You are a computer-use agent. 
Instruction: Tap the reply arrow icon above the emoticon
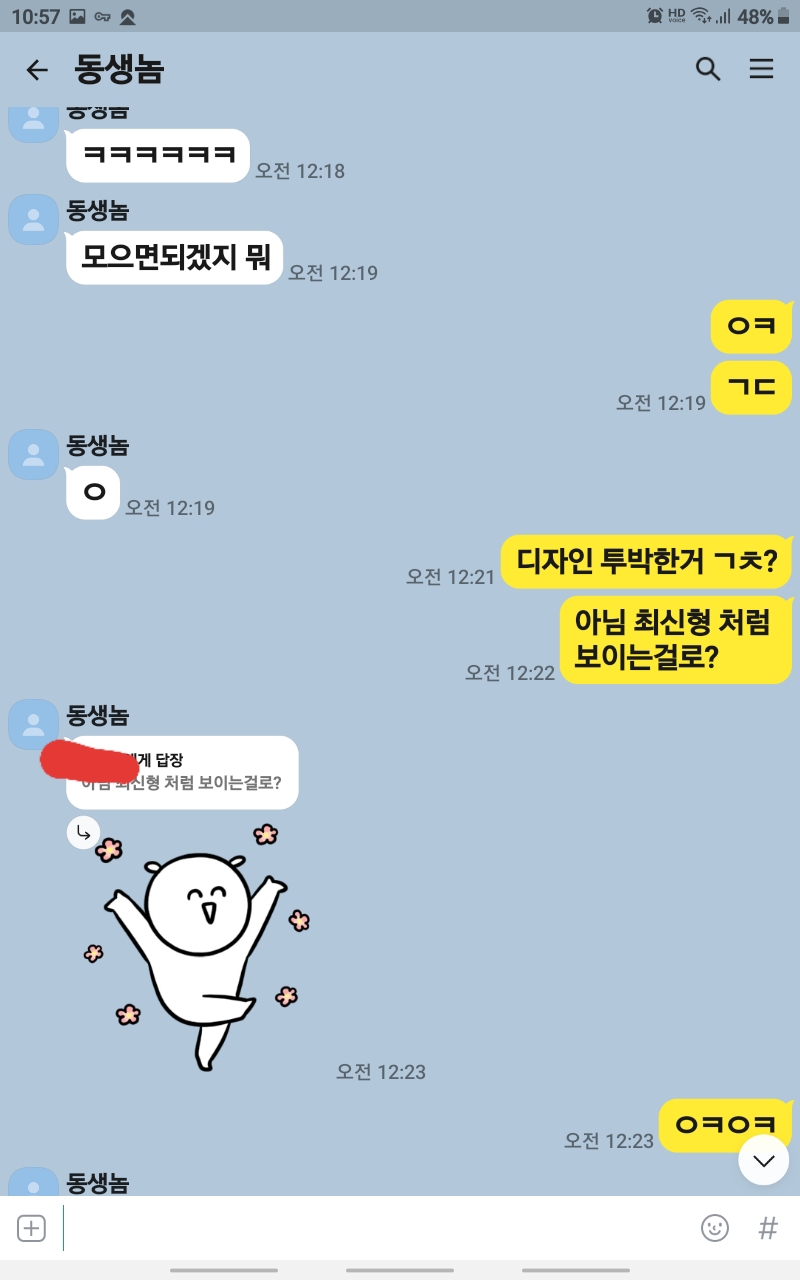pos(83,832)
